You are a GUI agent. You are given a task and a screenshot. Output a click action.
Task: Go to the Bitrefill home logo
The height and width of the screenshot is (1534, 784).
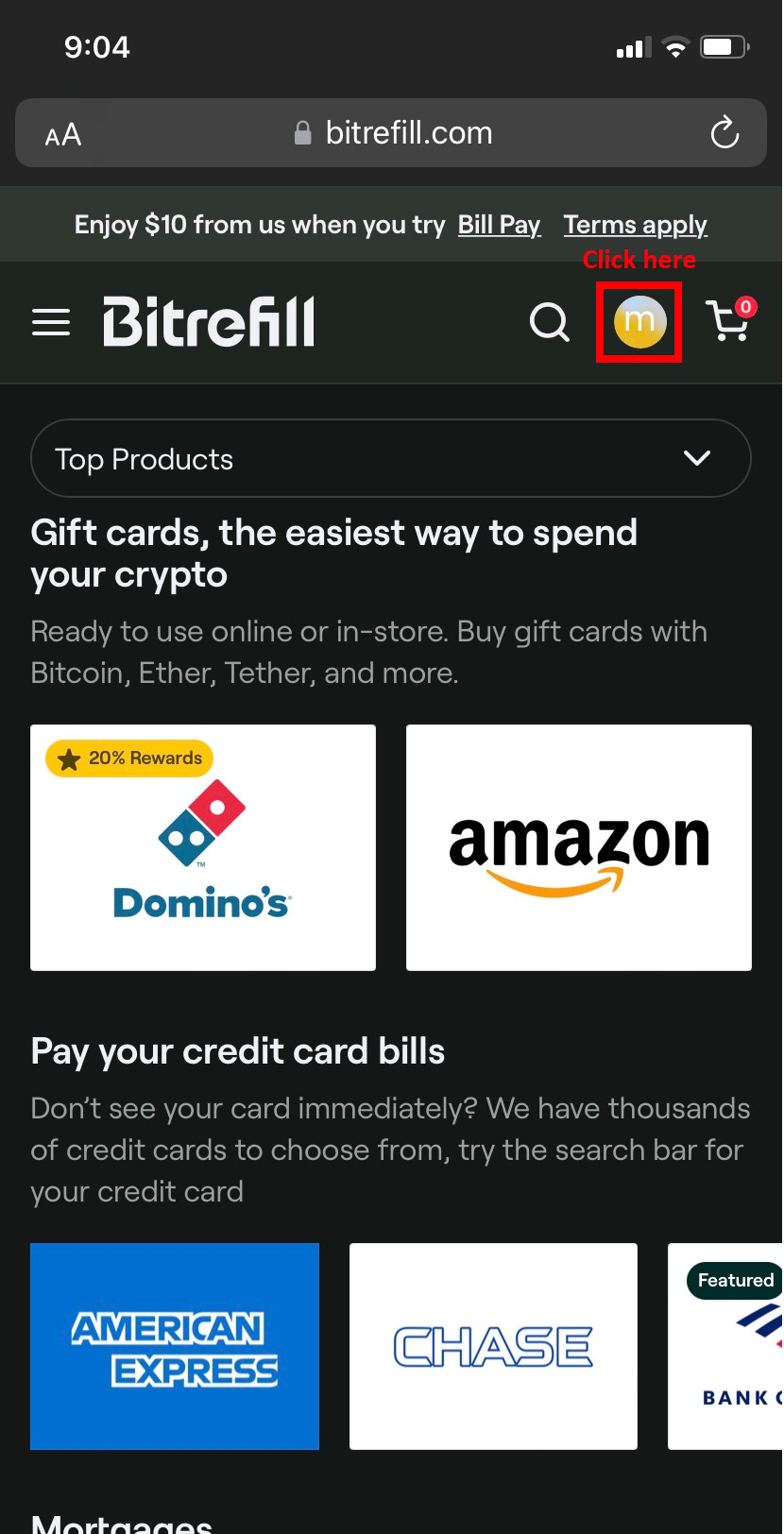pos(209,322)
